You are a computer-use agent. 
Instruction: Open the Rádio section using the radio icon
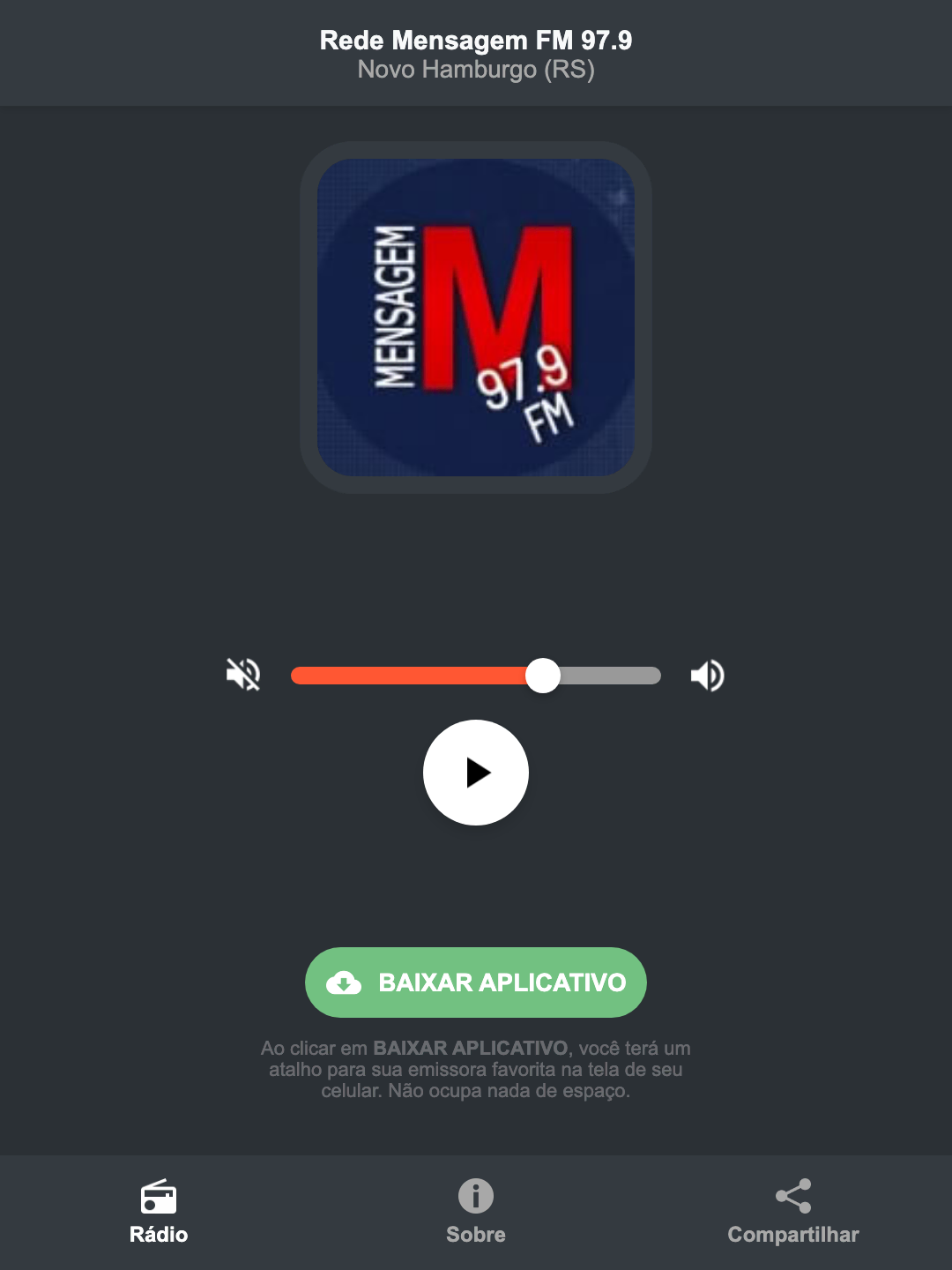[x=159, y=1198]
